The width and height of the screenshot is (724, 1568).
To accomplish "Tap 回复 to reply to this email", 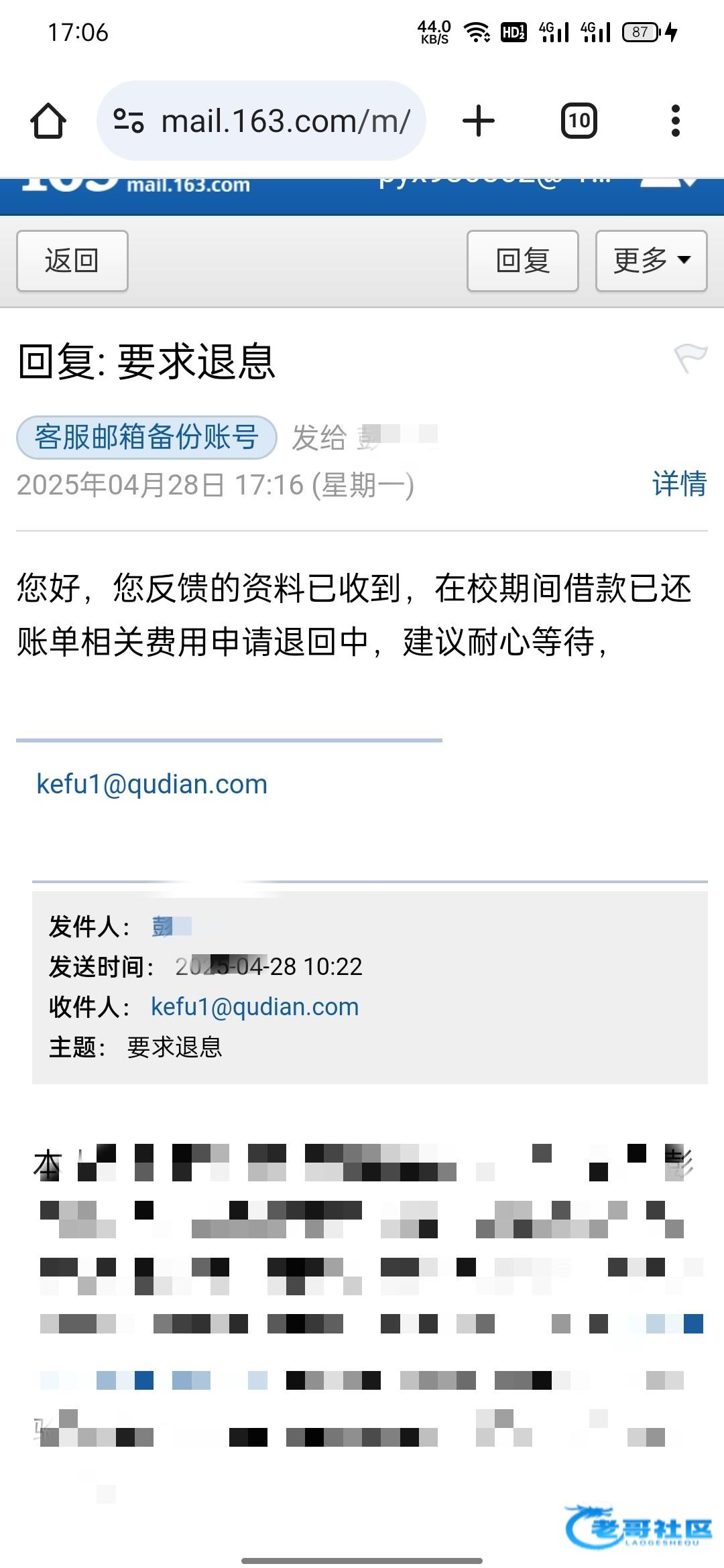I will click(523, 261).
